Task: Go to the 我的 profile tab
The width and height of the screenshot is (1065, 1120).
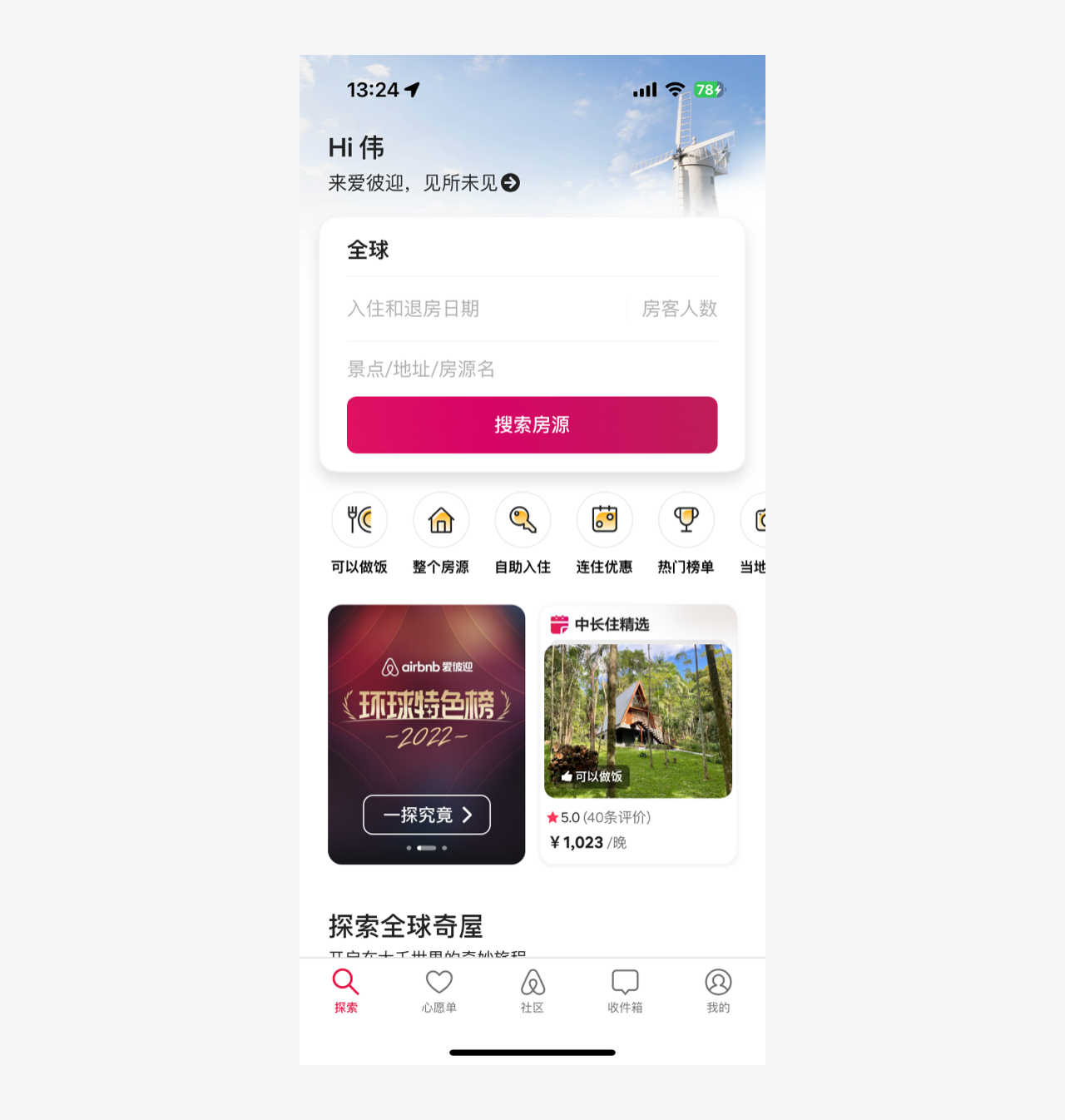Action: point(718,990)
